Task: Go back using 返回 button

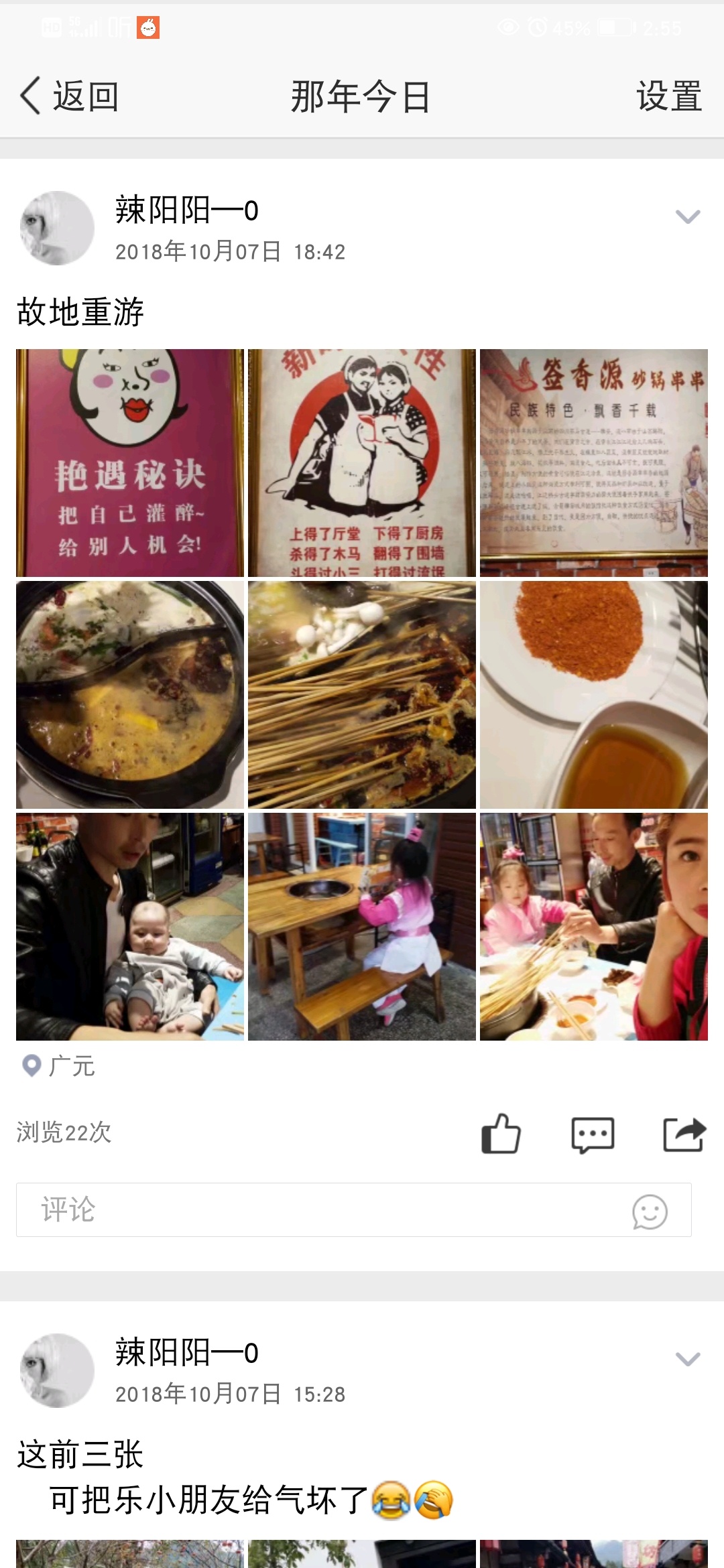Action: pyautogui.click(x=70, y=96)
